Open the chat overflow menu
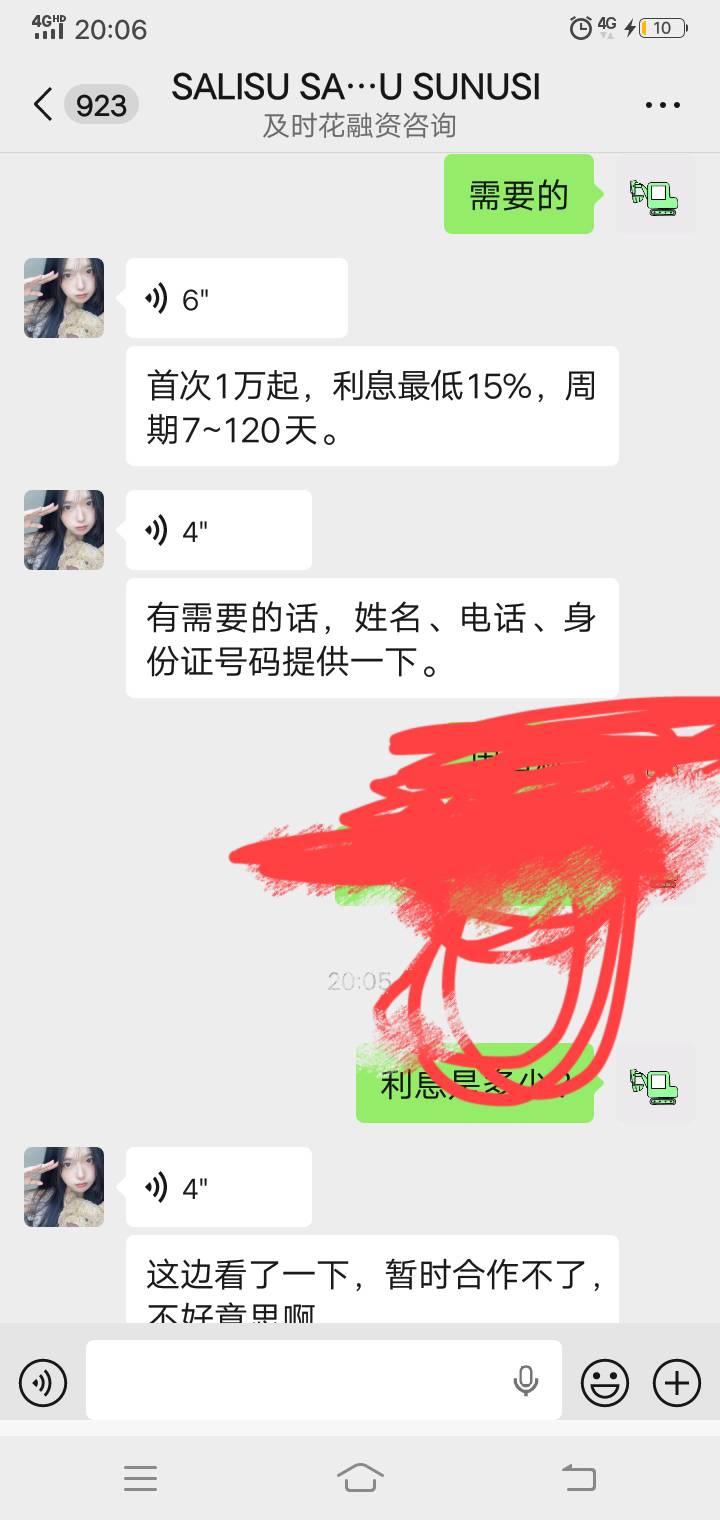The image size is (720, 1520). [x=662, y=105]
